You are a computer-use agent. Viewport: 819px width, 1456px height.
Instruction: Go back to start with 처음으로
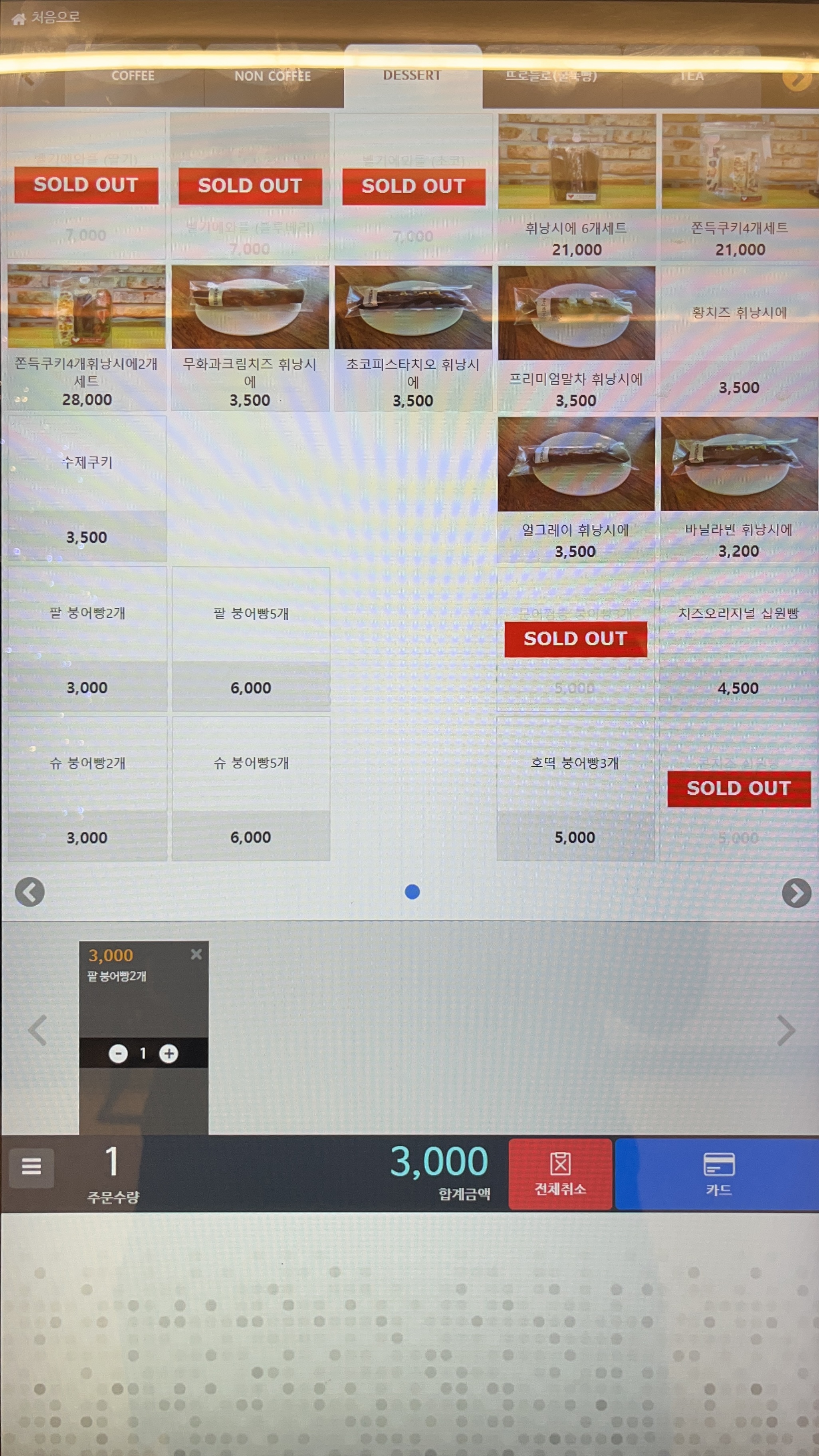pos(46,18)
